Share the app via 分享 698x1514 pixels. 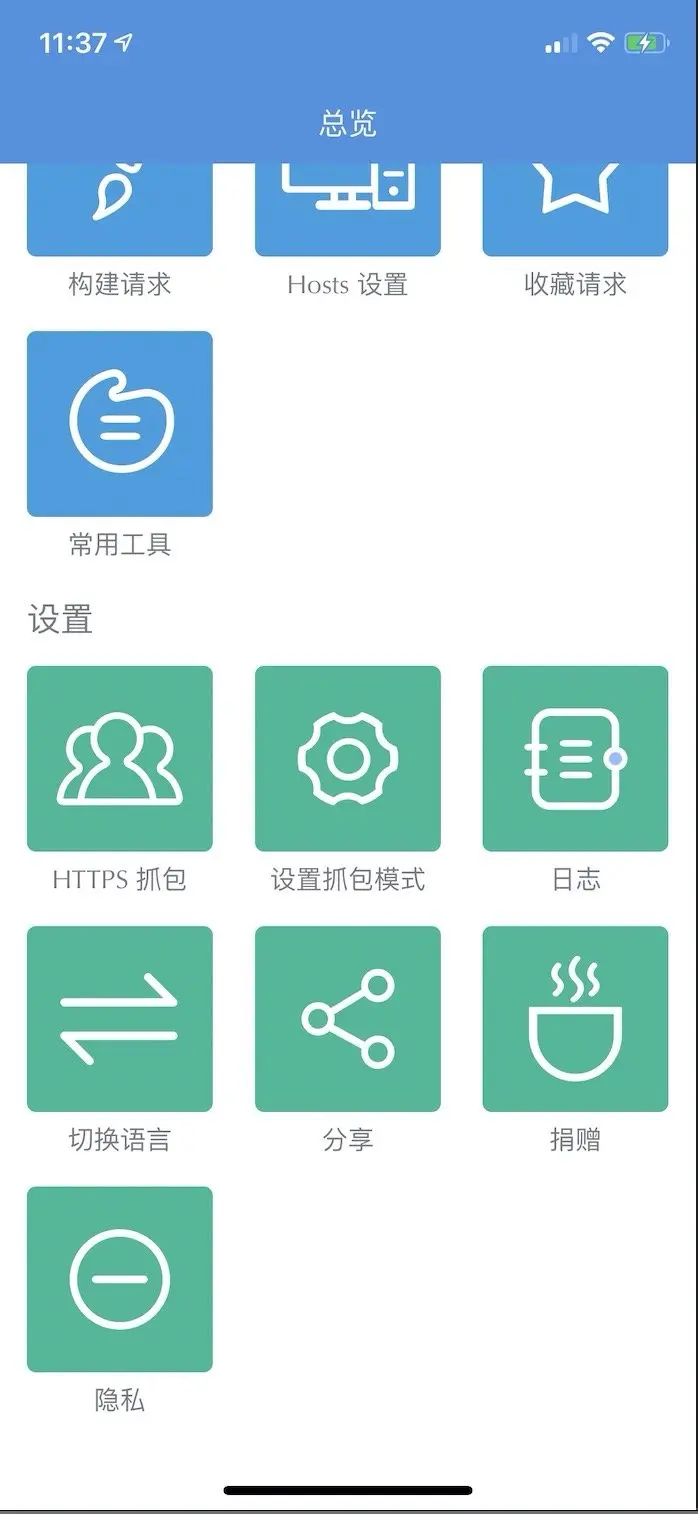point(348,1019)
